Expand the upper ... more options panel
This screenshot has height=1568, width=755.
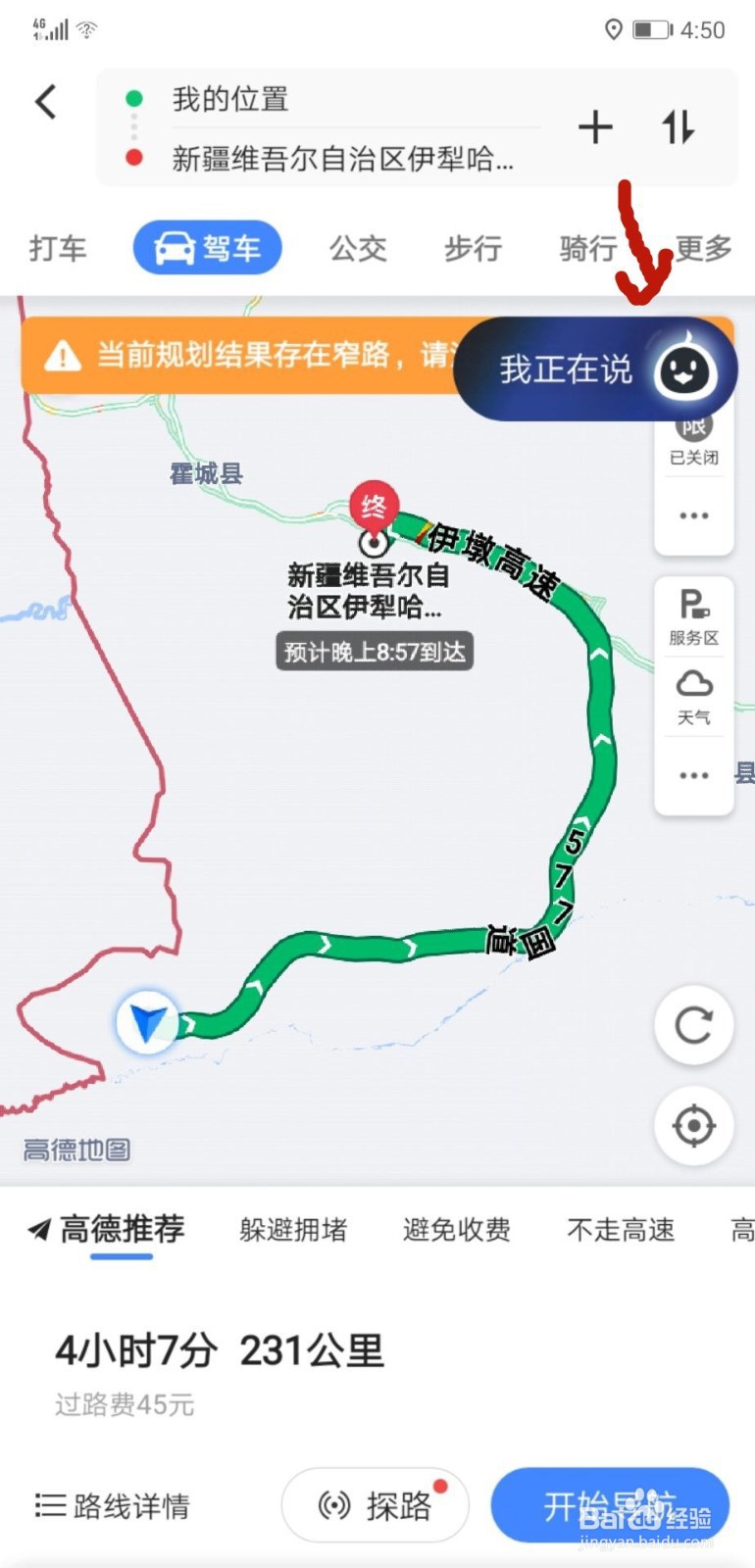pyautogui.click(x=694, y=514)
